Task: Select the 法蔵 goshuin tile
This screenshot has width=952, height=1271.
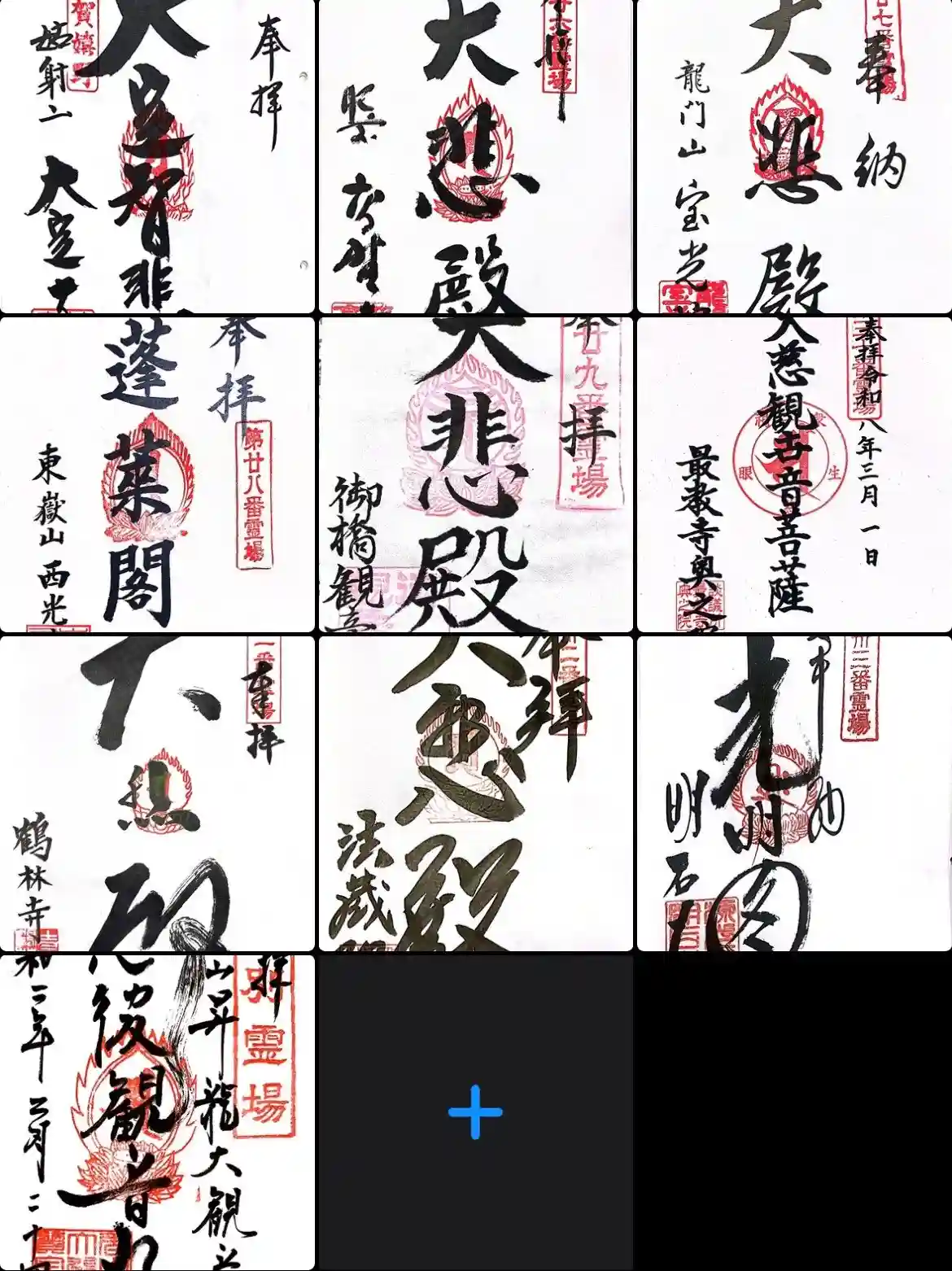Action: 475,793
